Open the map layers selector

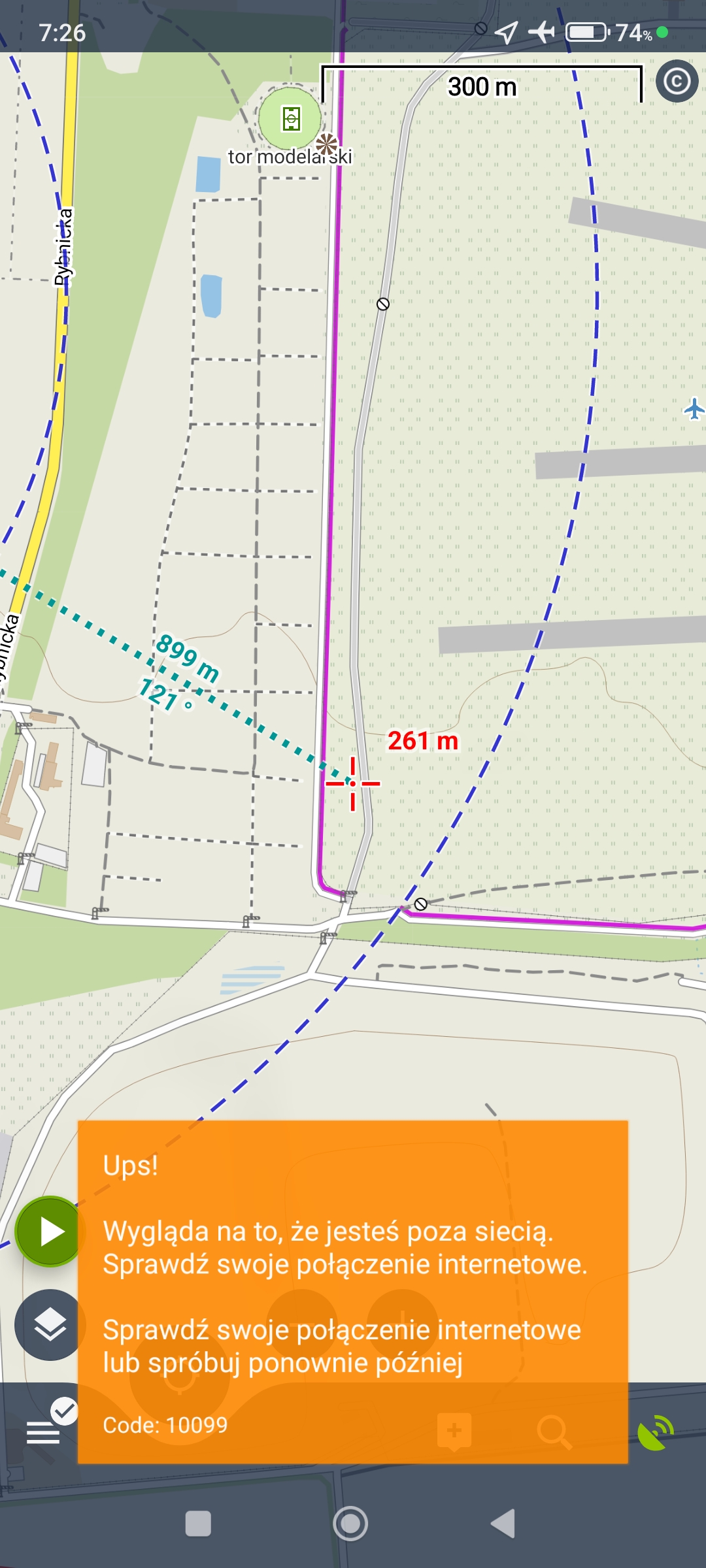[x=50, y=1325]
